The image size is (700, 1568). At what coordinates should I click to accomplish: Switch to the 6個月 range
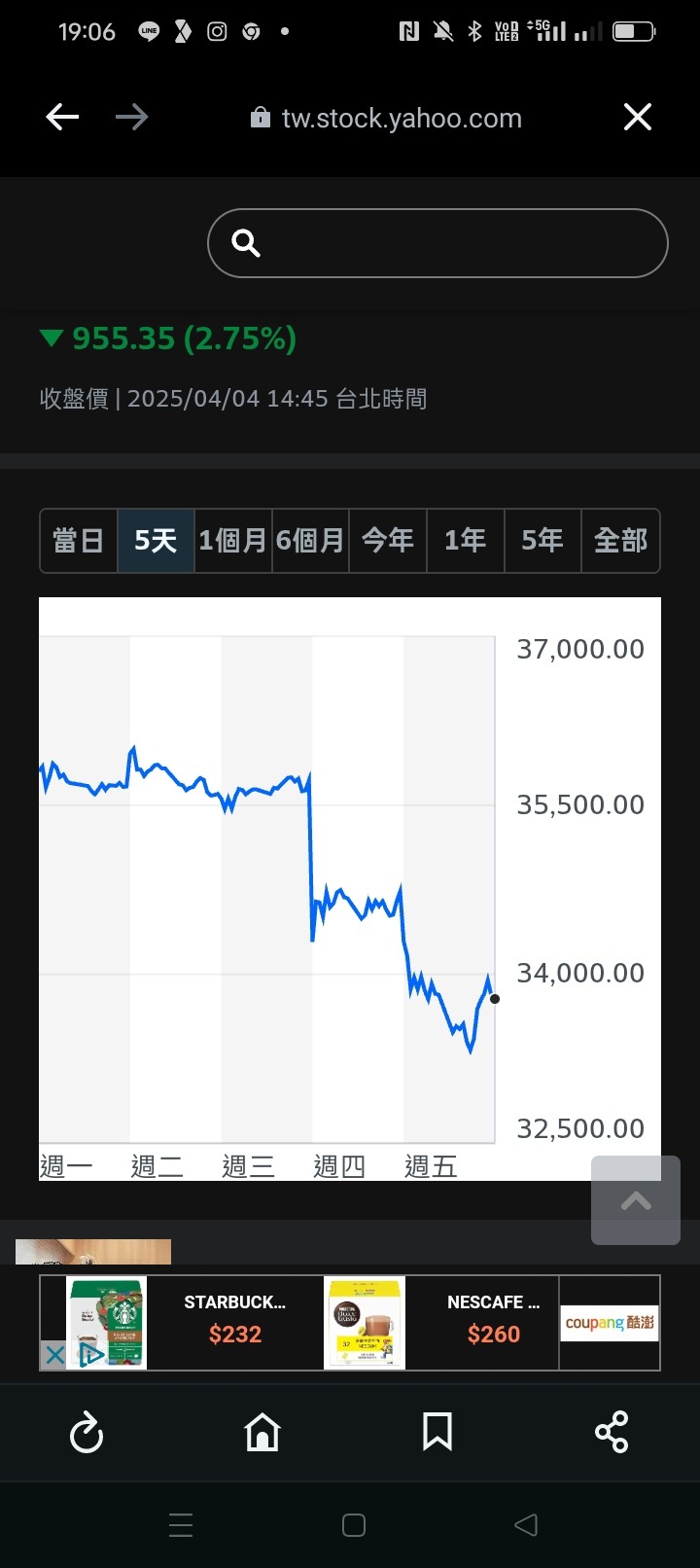310,541
